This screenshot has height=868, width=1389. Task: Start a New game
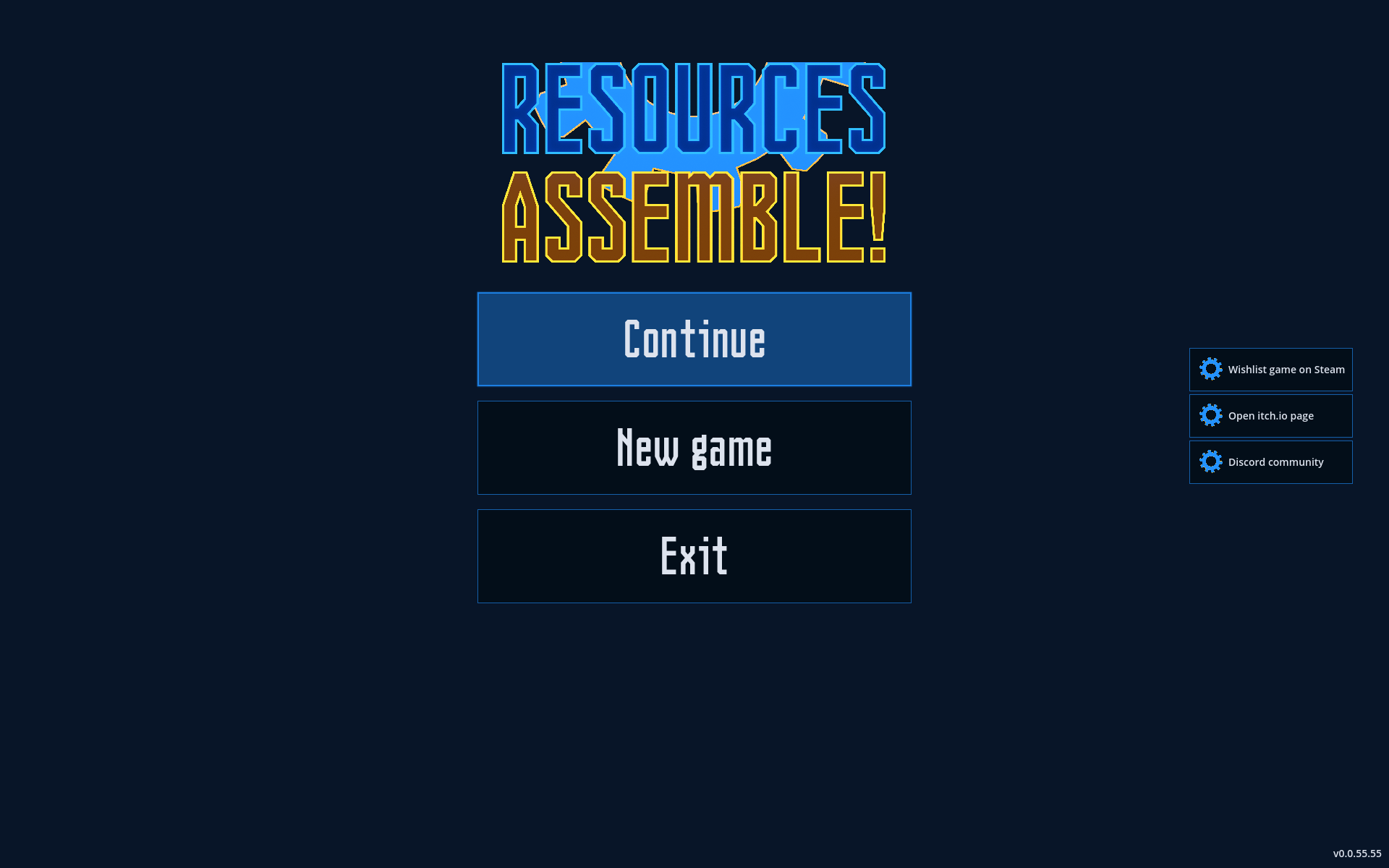point(694,448)
